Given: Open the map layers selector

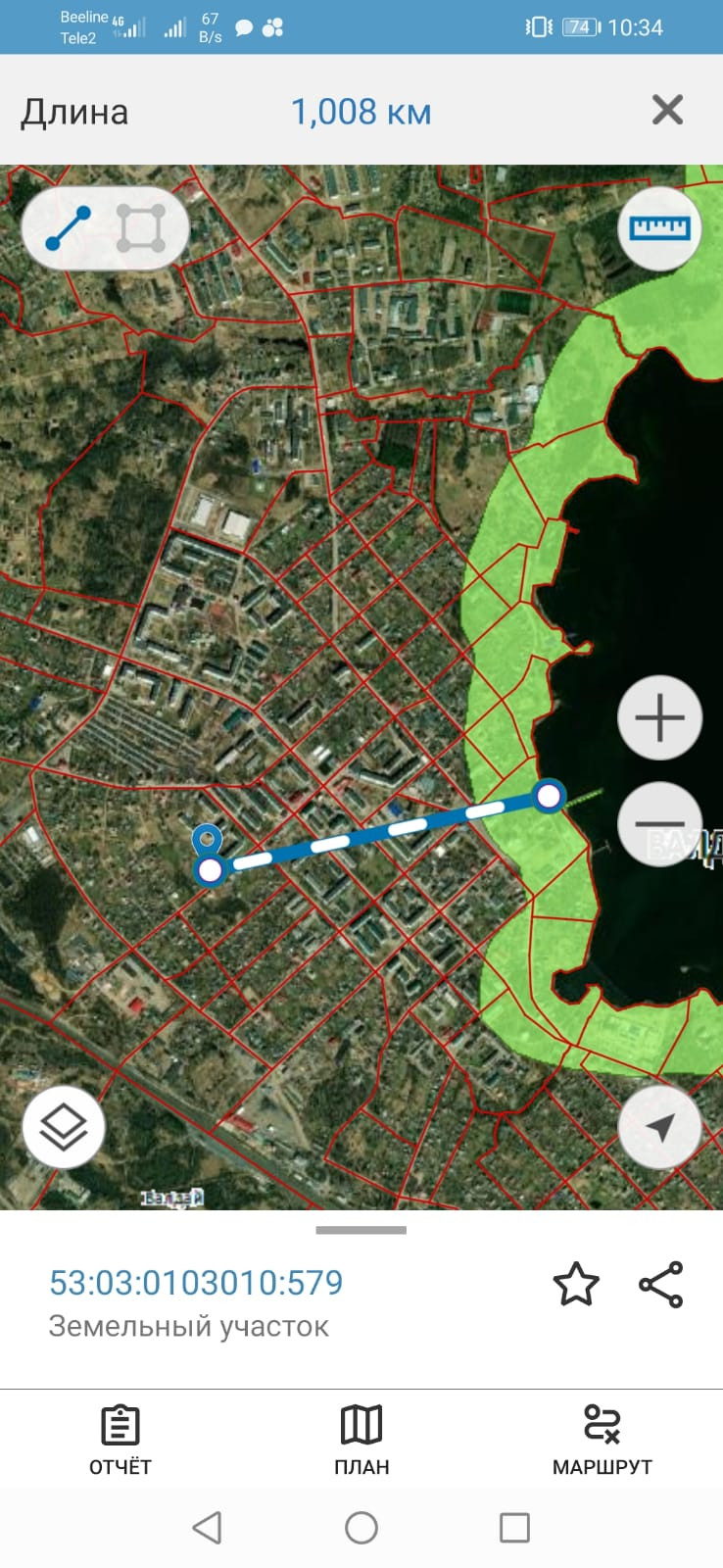Looking at the screenshot, I should [64, 1126].
